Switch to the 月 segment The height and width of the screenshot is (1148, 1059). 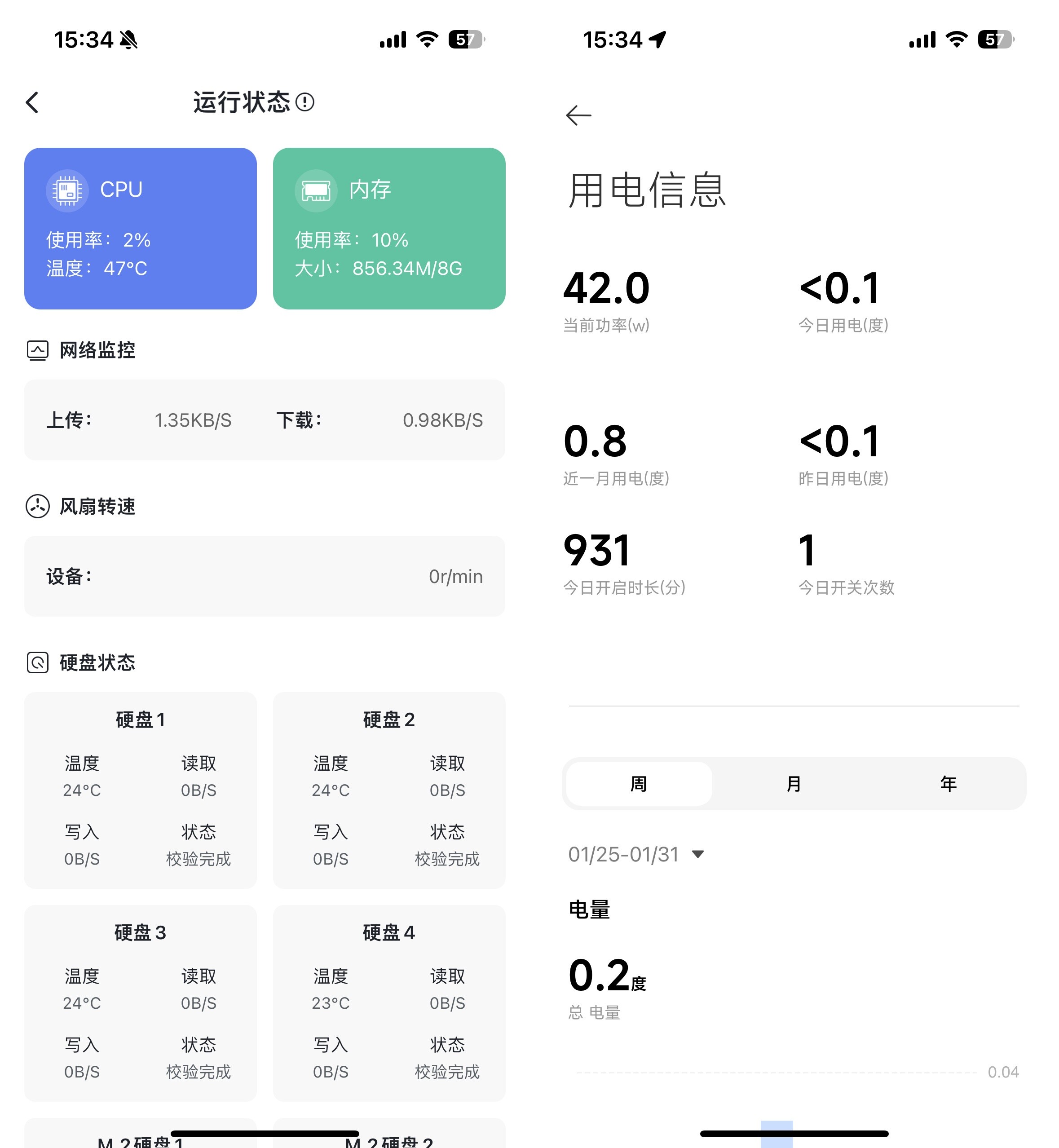tap(794, 783)
